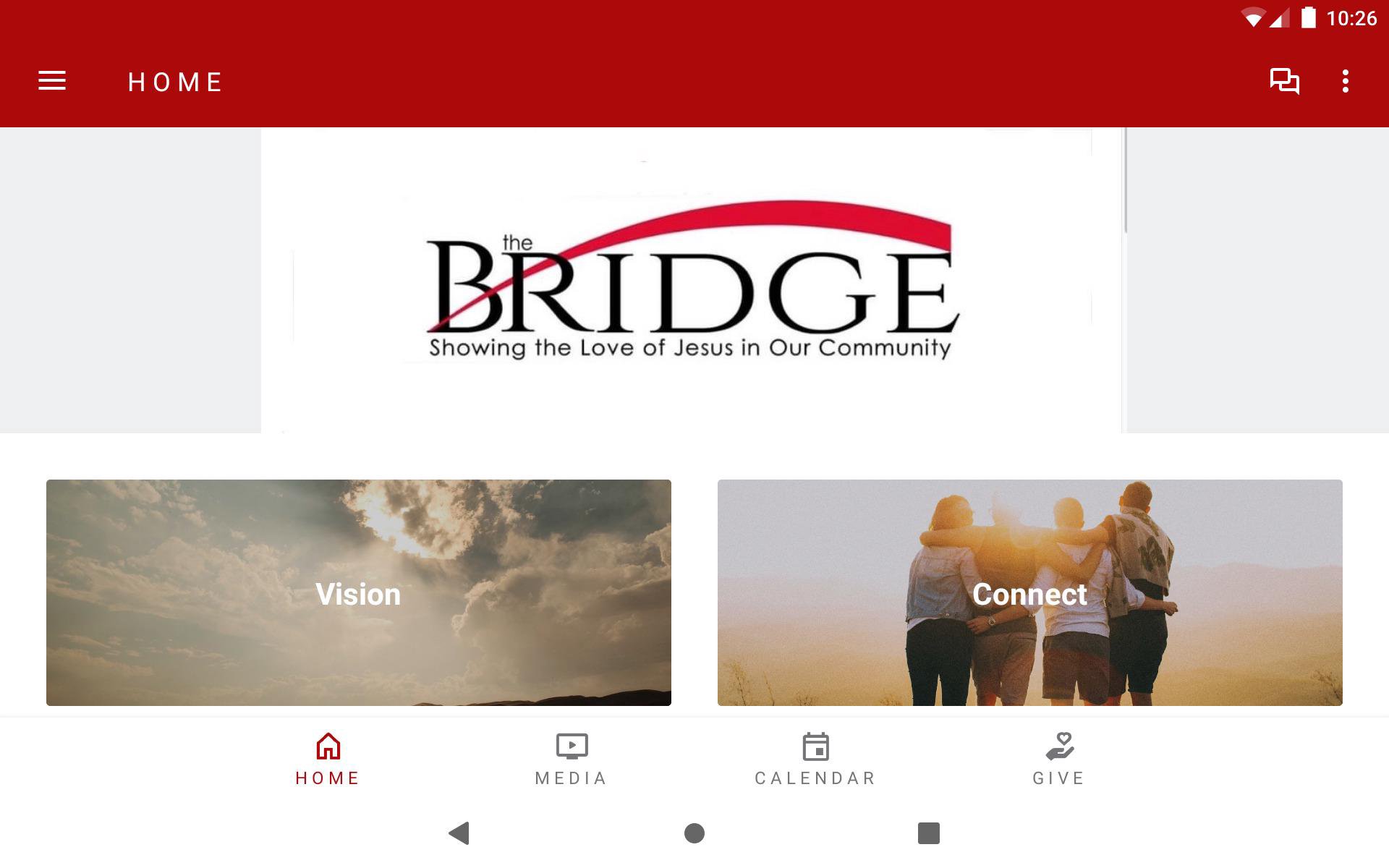Image resolution: width=1389 pixels, height=868 pixels.
Task: Go to the Calendar tab
Action: click(815, 759)
